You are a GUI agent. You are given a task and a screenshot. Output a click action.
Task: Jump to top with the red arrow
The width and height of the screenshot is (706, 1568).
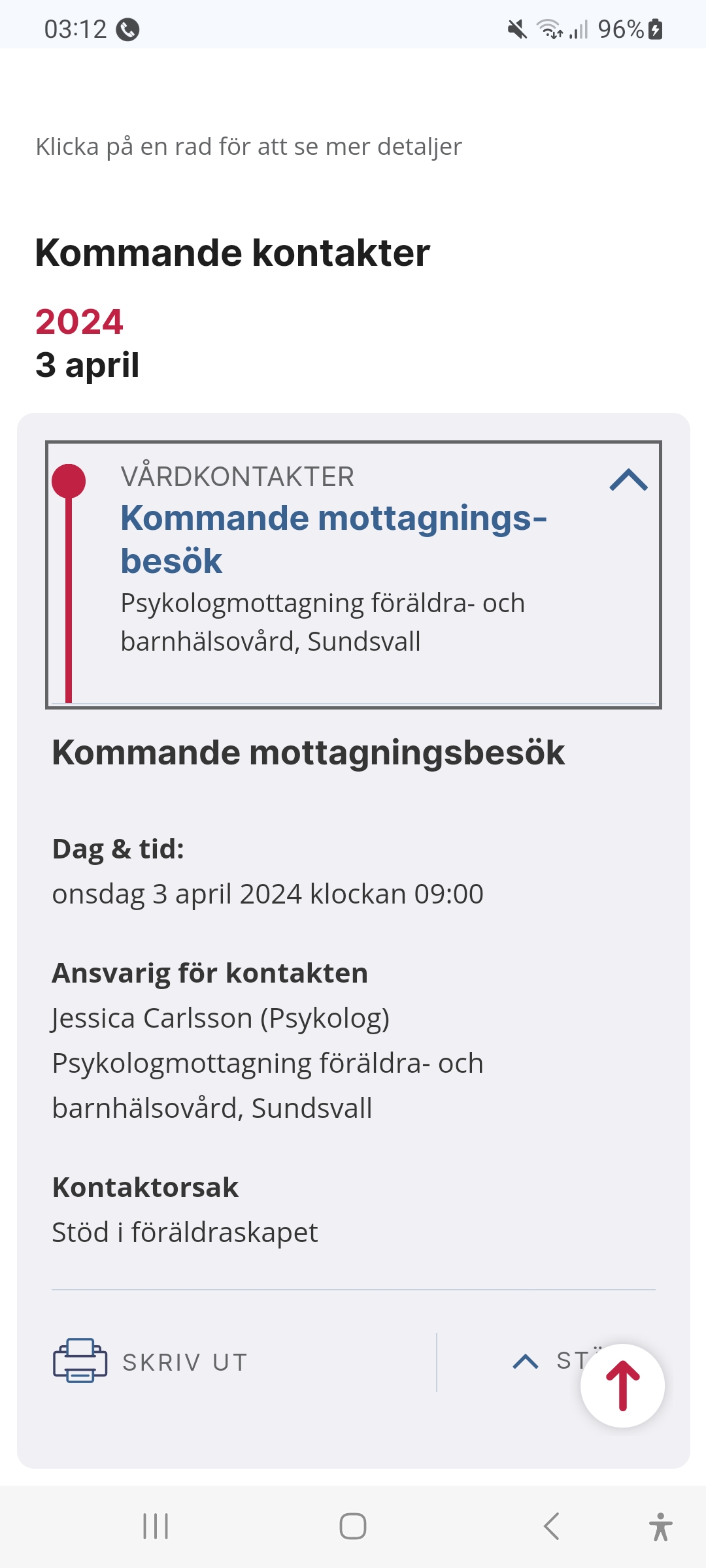point(622,1385)
